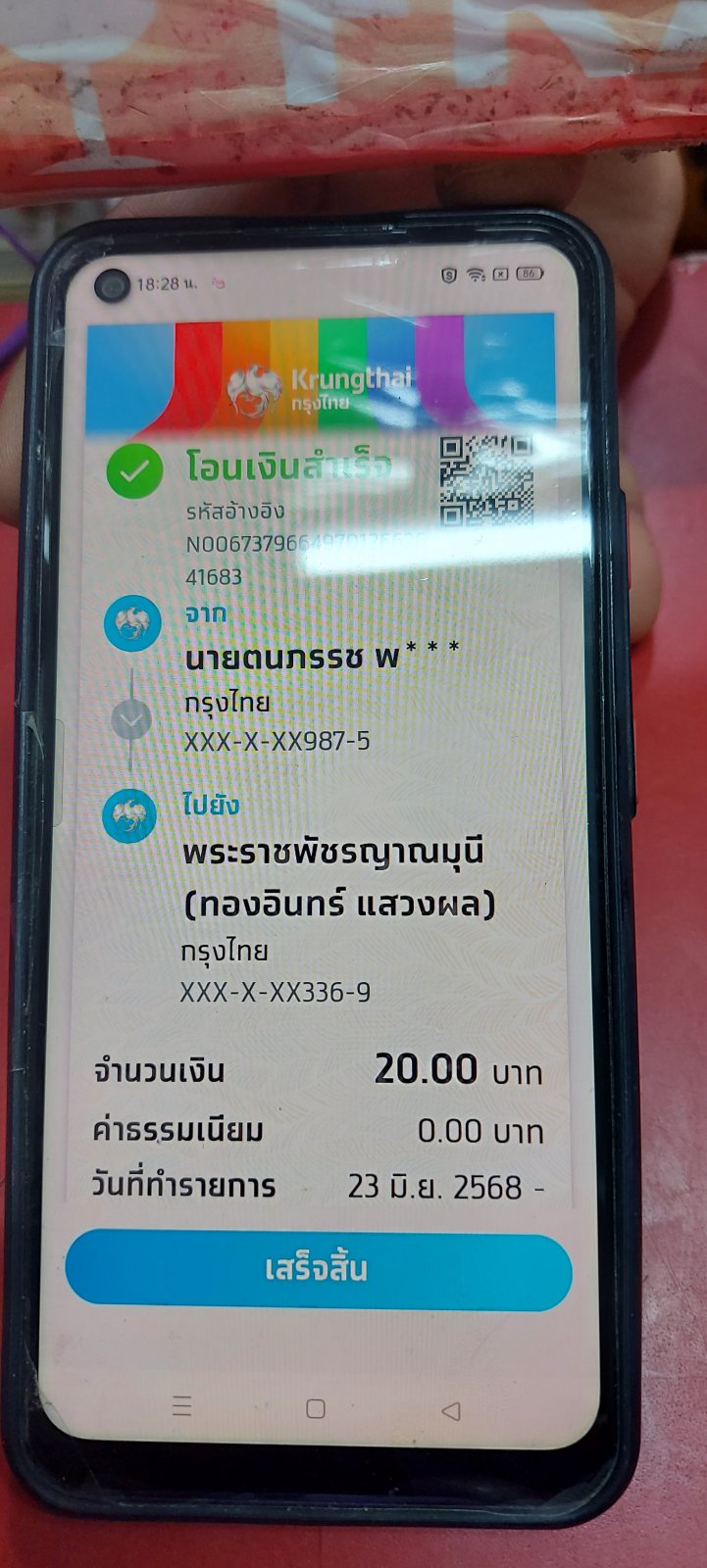This screenshot has width=707, height=1568.
Task: Tap the เสร็จสิ้น button to finish
Action: click(318, 1268)
